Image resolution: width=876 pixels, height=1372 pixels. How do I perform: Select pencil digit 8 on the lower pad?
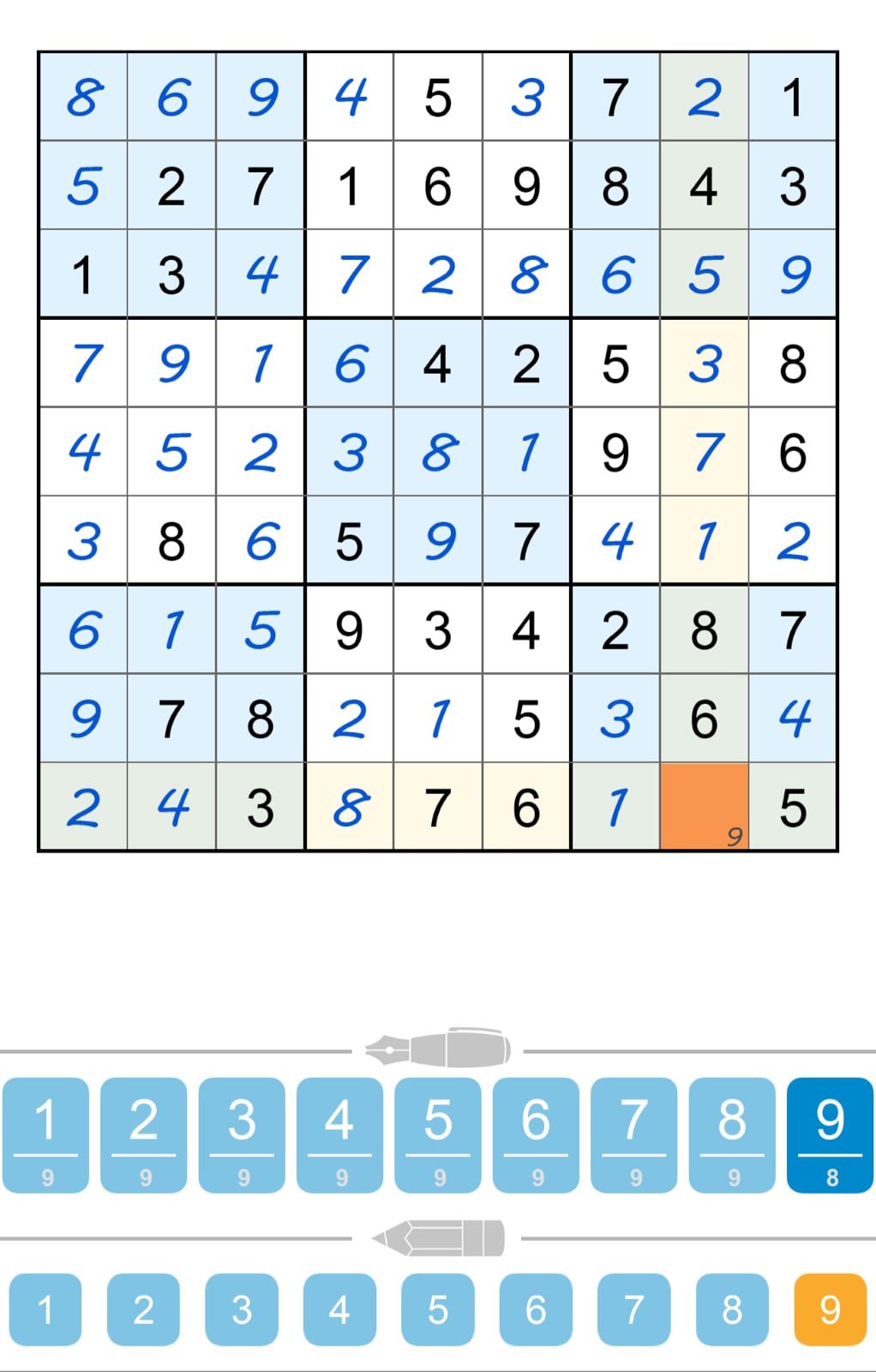[731, 1308]
